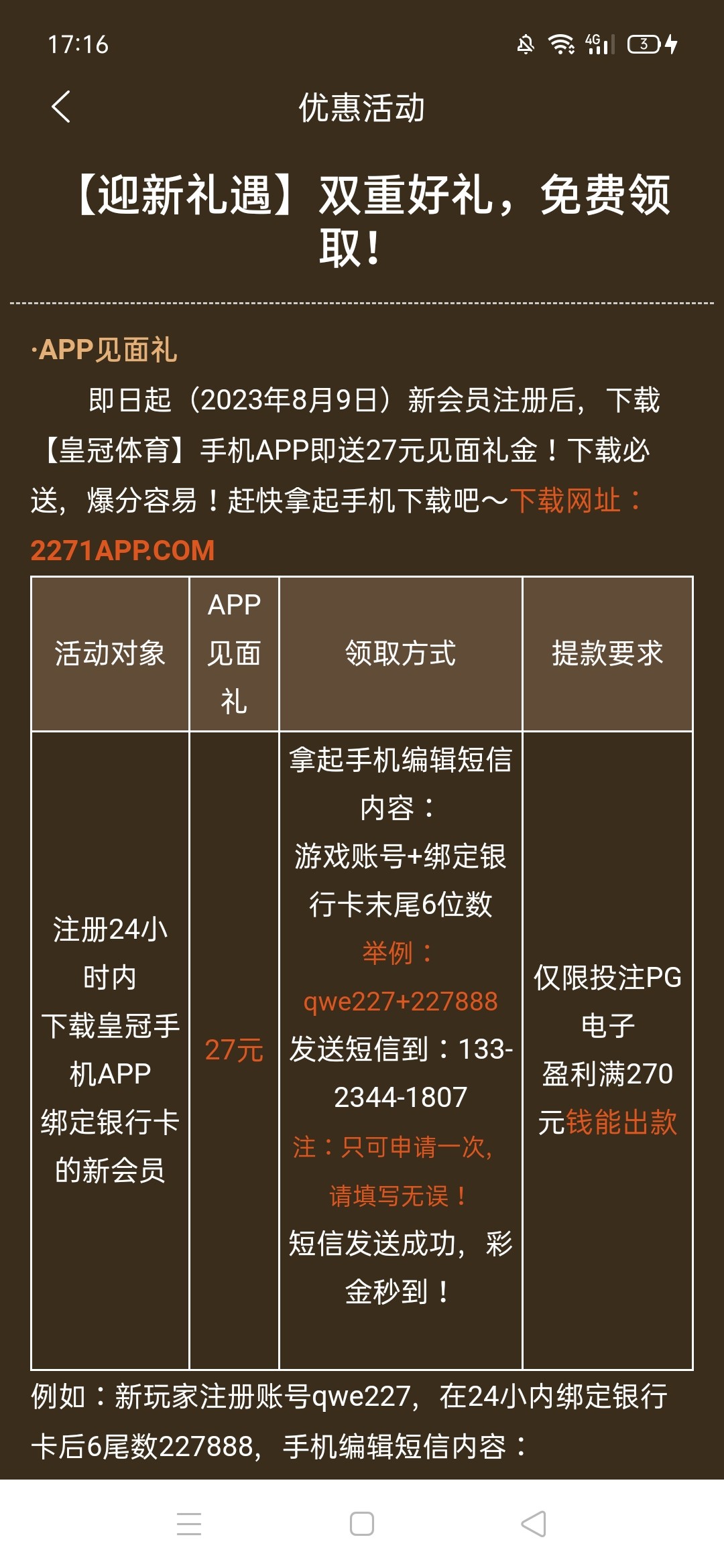Open the recent apps menu
724x1568 pixels.
coord(189,1524)
